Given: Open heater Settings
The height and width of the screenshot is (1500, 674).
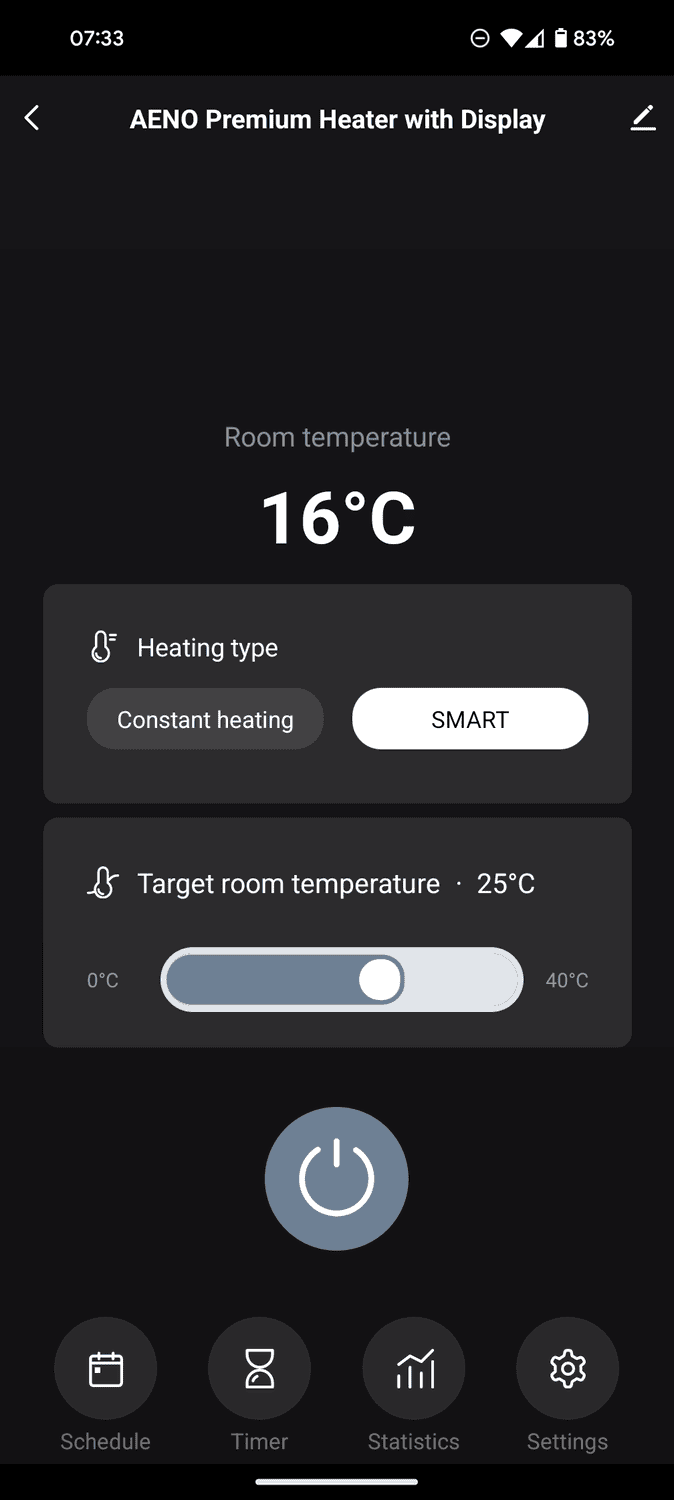Looking at the screenshot, I should 567,1369.
